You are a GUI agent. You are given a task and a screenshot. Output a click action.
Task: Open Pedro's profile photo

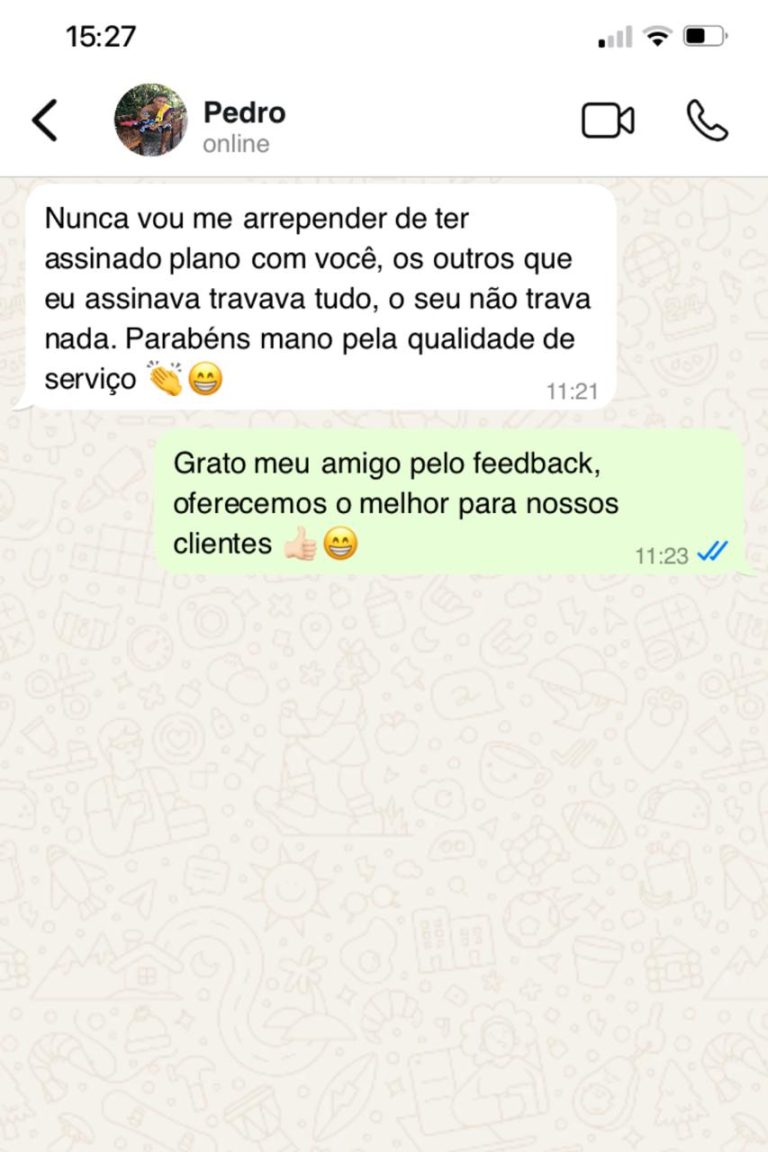(x=150, y=121)
